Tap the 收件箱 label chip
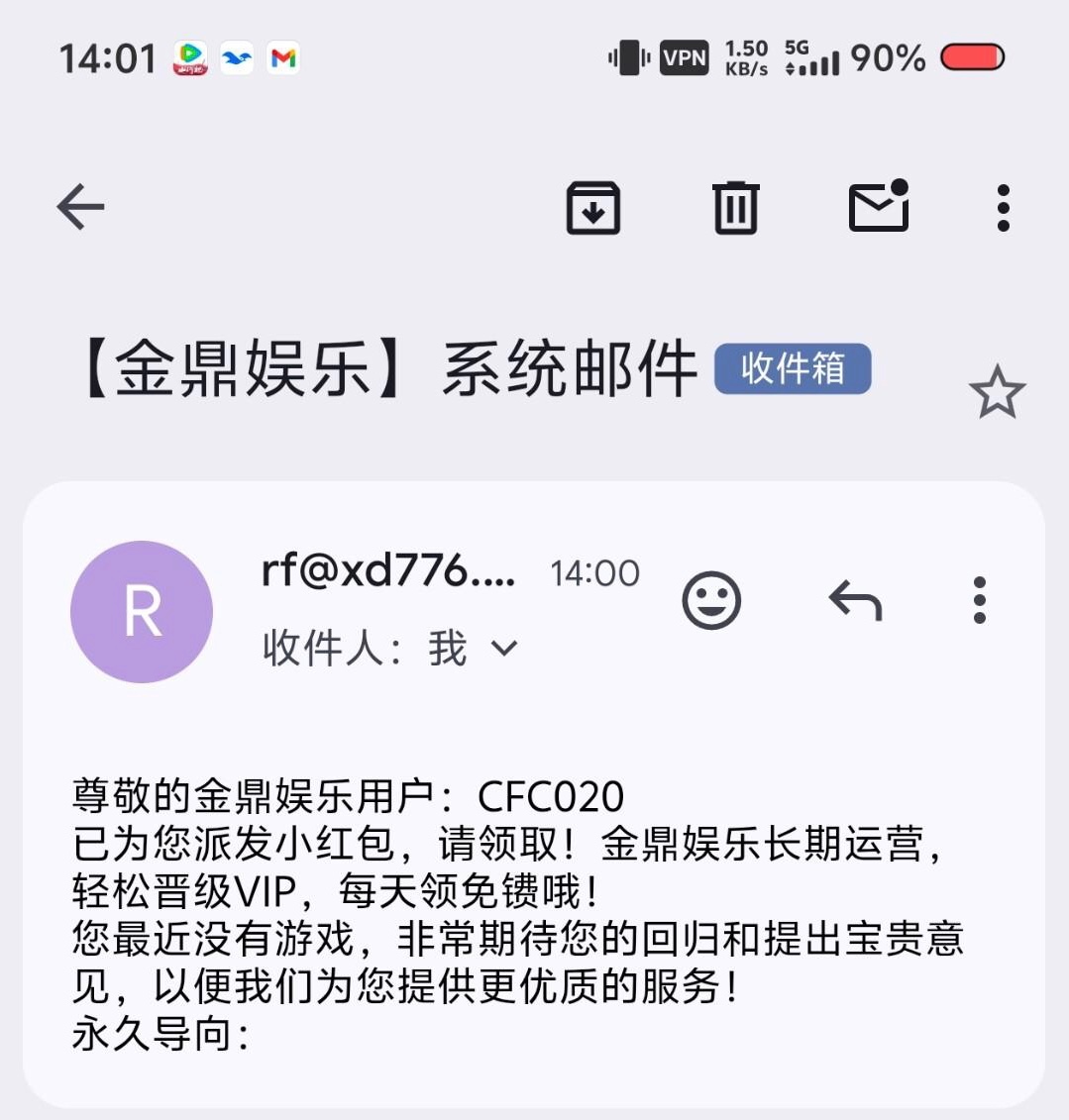Viewport: 1069px width, 1120px height. [x=793, y=369]
